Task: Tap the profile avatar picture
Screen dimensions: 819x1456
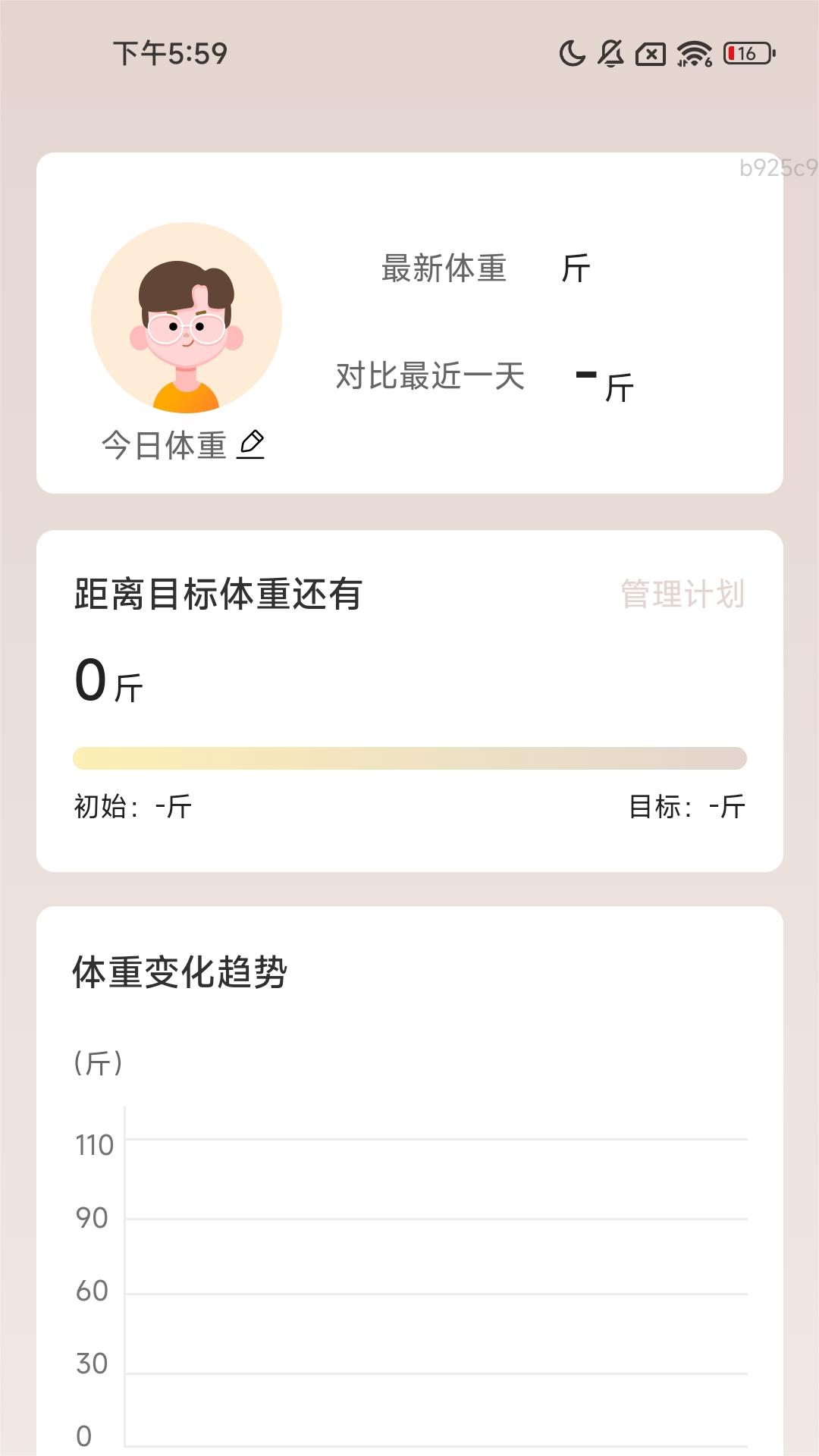Action: 187,318
